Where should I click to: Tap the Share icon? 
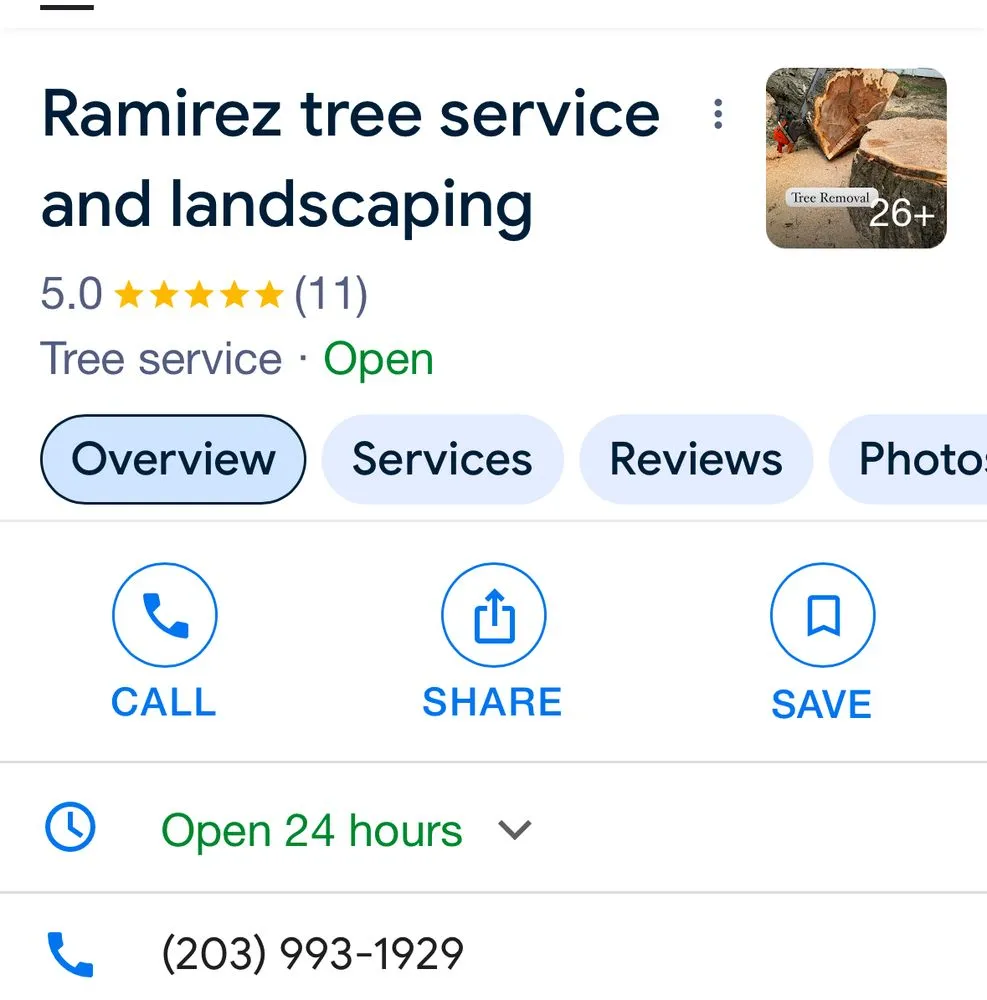[493, 614]
